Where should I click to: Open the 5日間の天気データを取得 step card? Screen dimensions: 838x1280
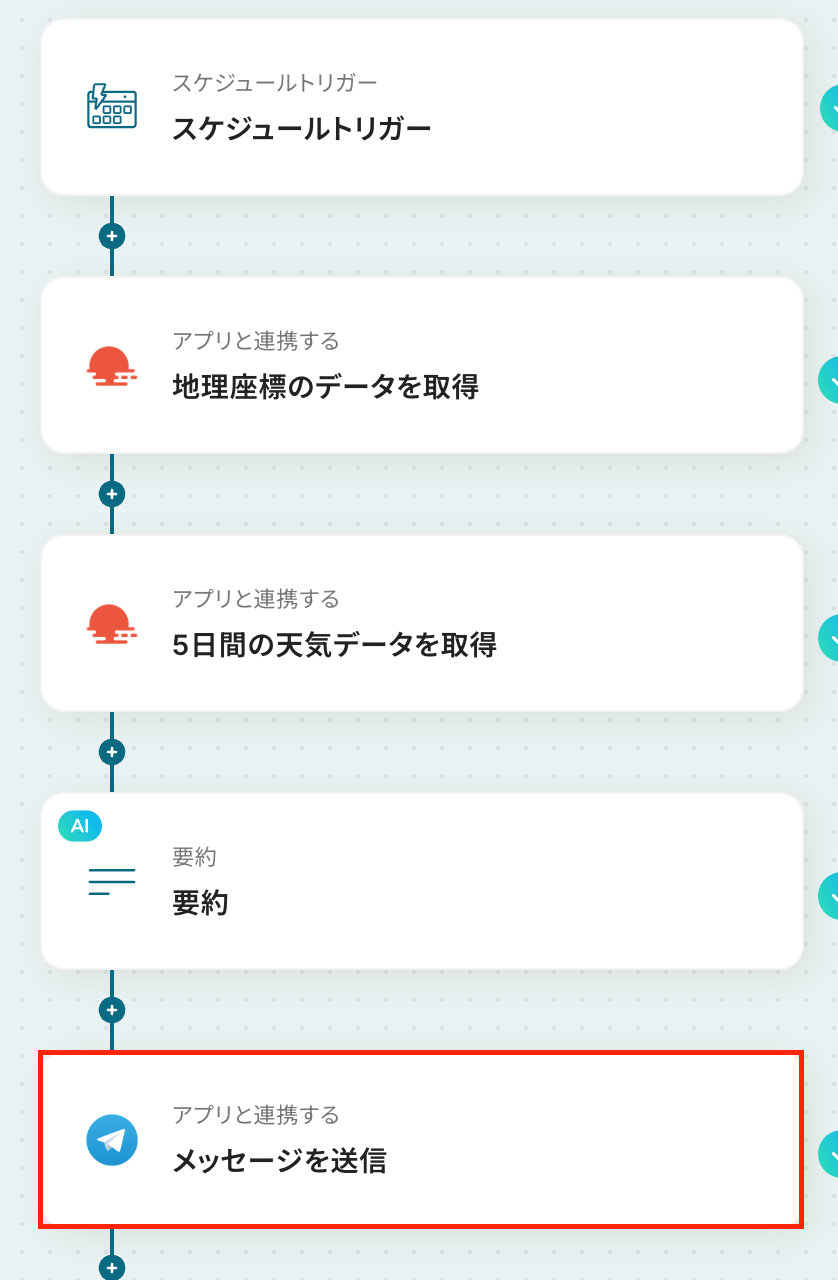point(420,624)
